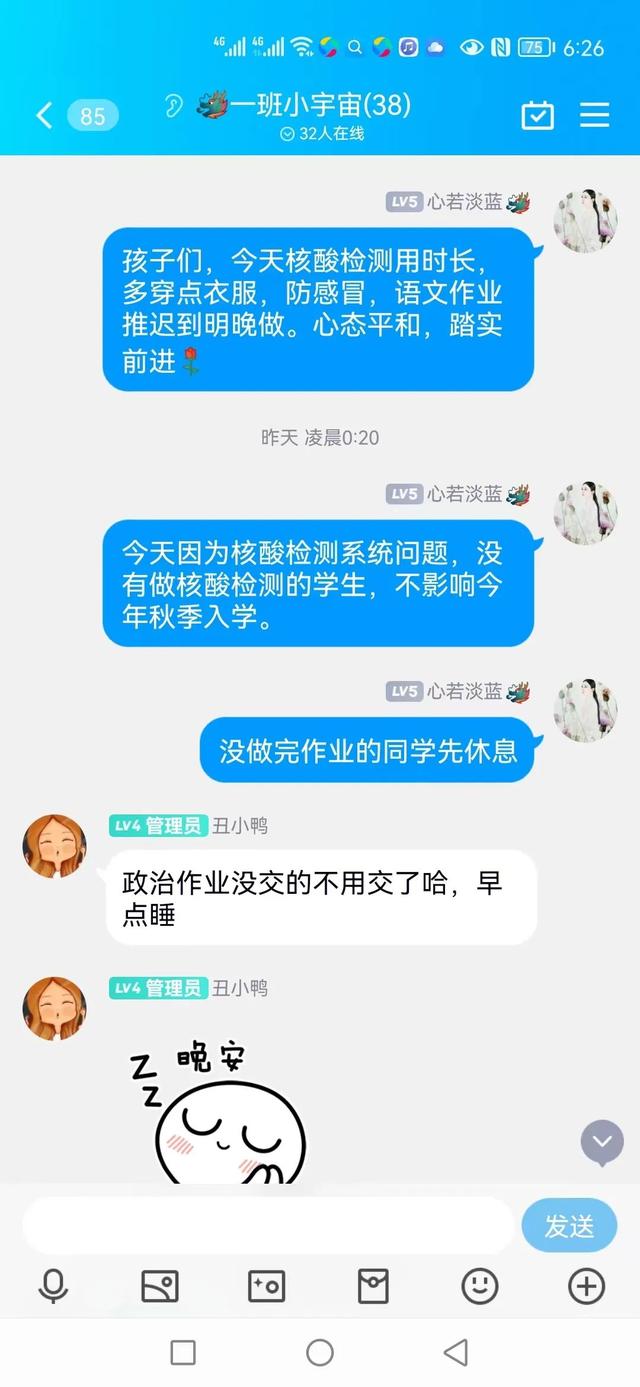Open the red packet option
Viewport: 640px width, 1387px height.
(x=373, y=1286)
